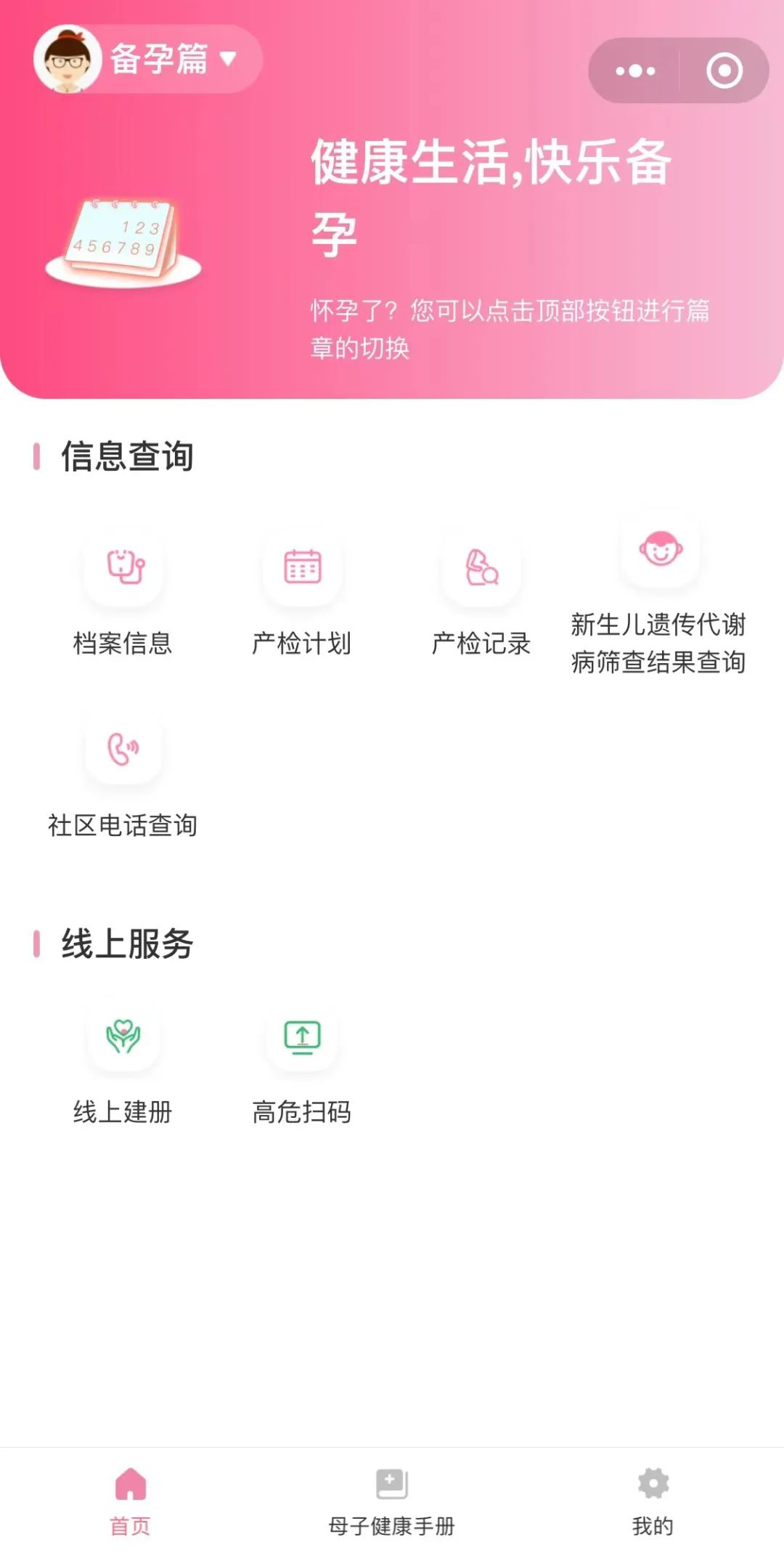
Task: Close the mini program with the circle button
Action: [724, 70]
